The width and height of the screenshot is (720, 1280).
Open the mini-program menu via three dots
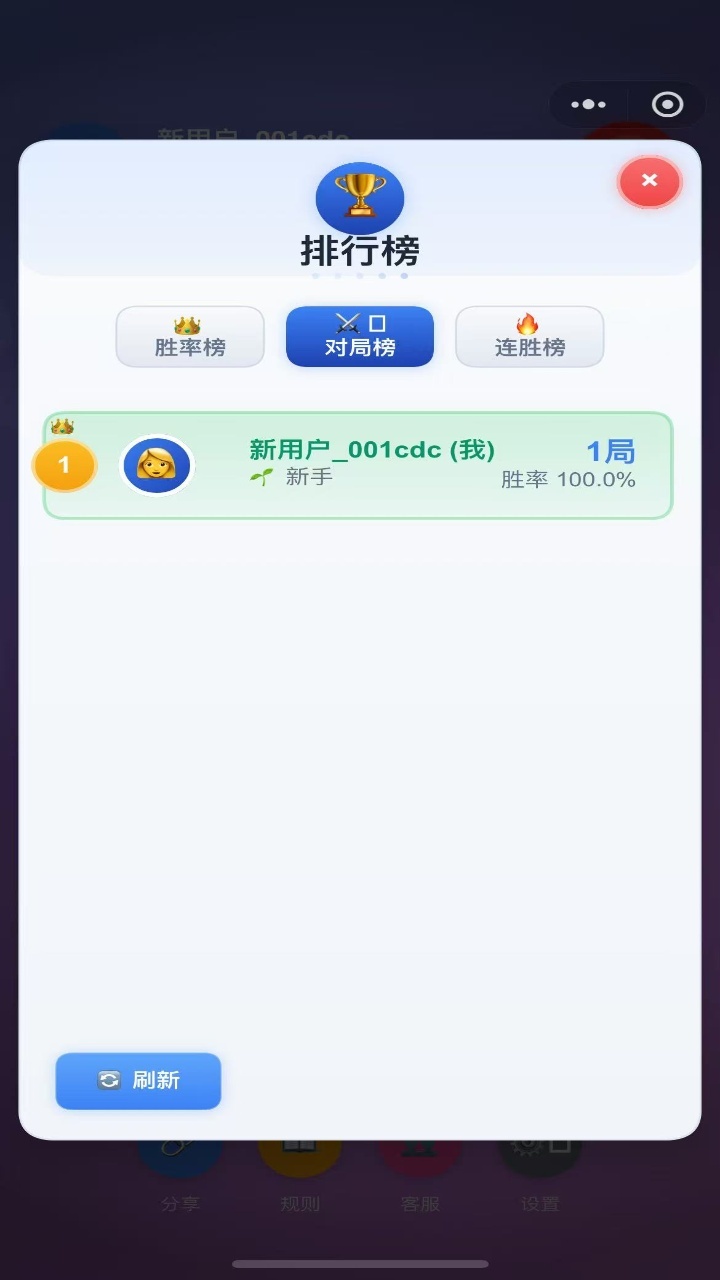(589, 105)
